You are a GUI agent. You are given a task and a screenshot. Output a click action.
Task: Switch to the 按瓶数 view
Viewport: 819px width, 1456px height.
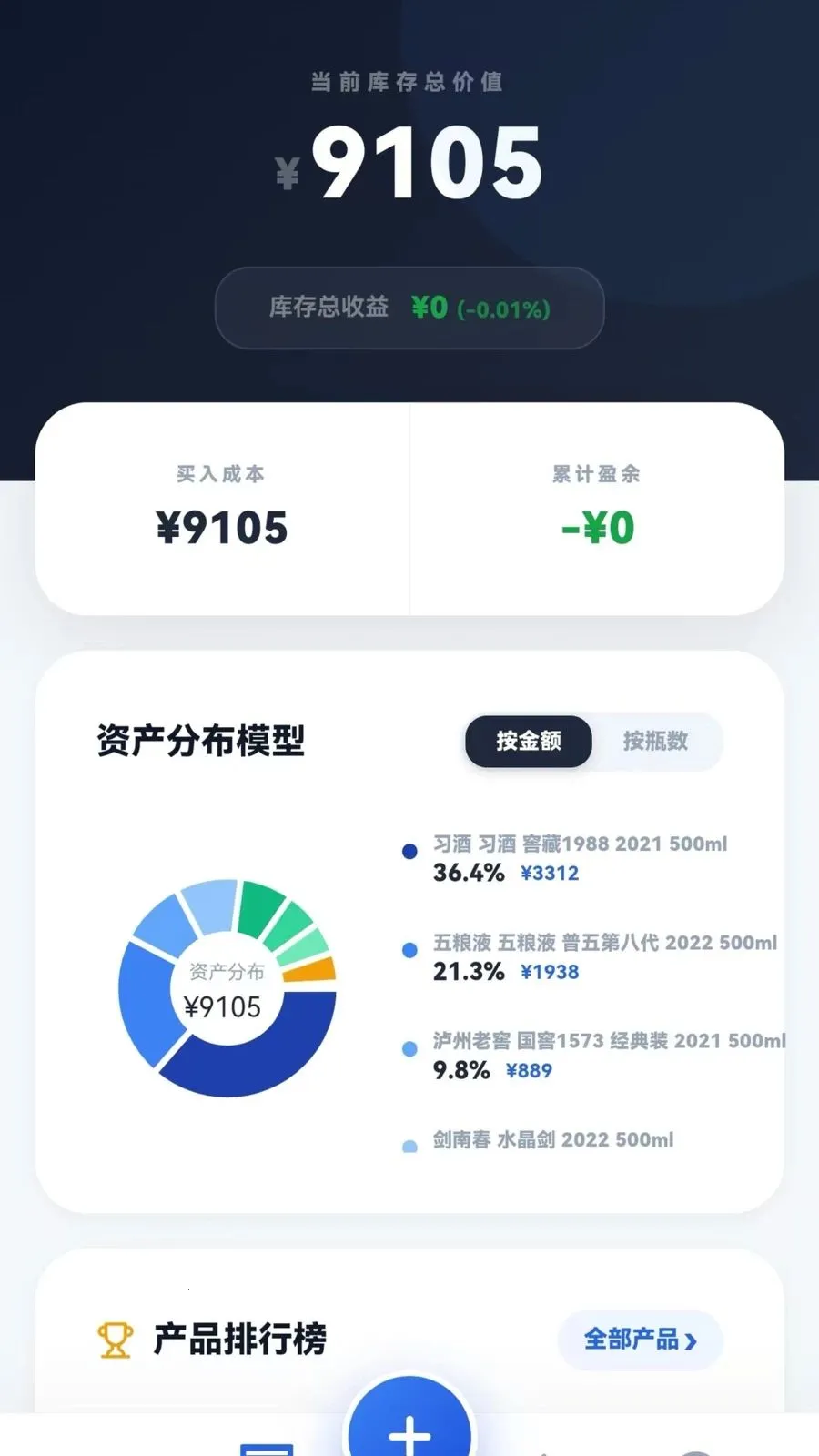click(655, 742)
